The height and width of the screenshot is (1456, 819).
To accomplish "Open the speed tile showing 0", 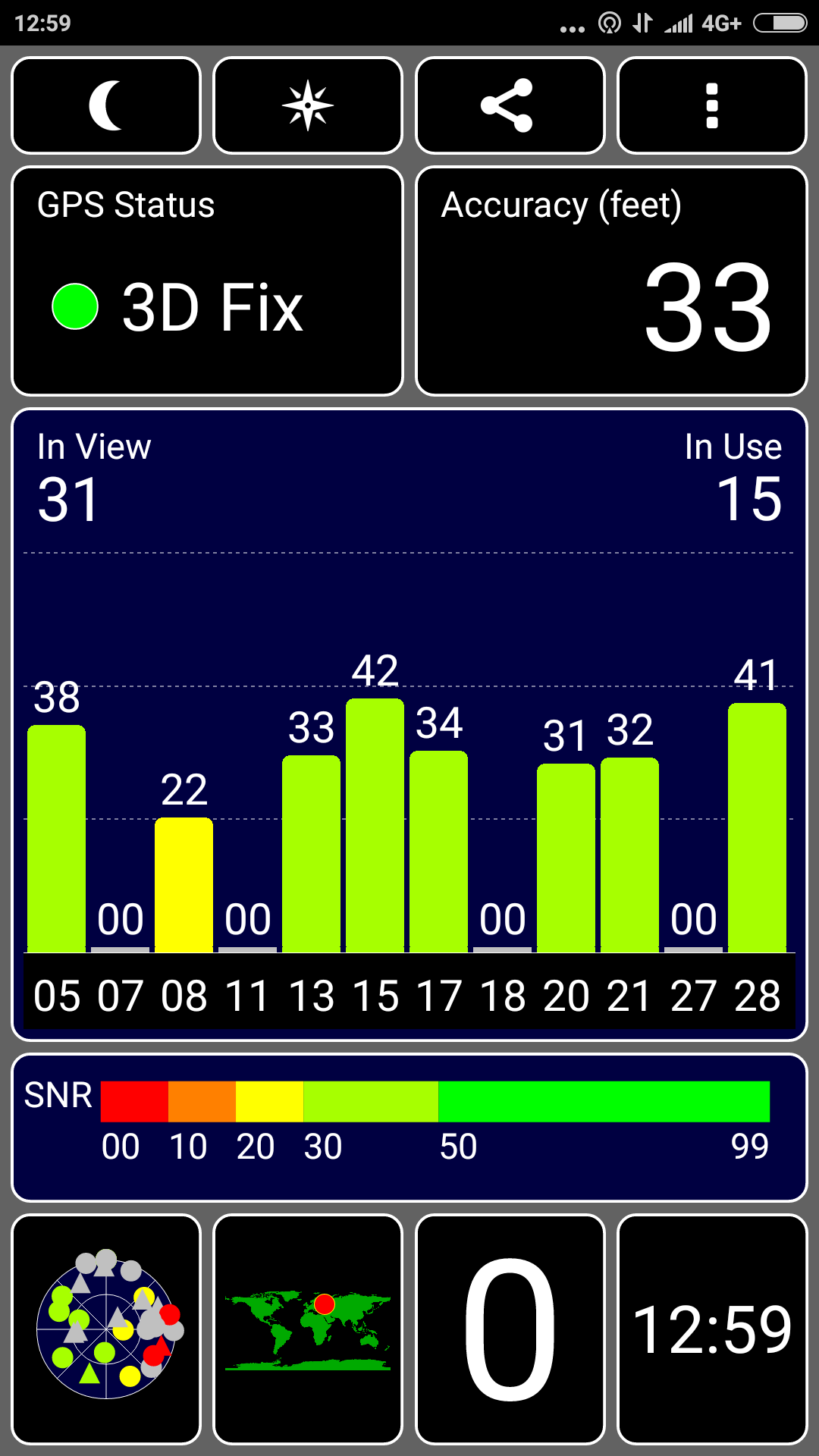I will coord(510,1329).
